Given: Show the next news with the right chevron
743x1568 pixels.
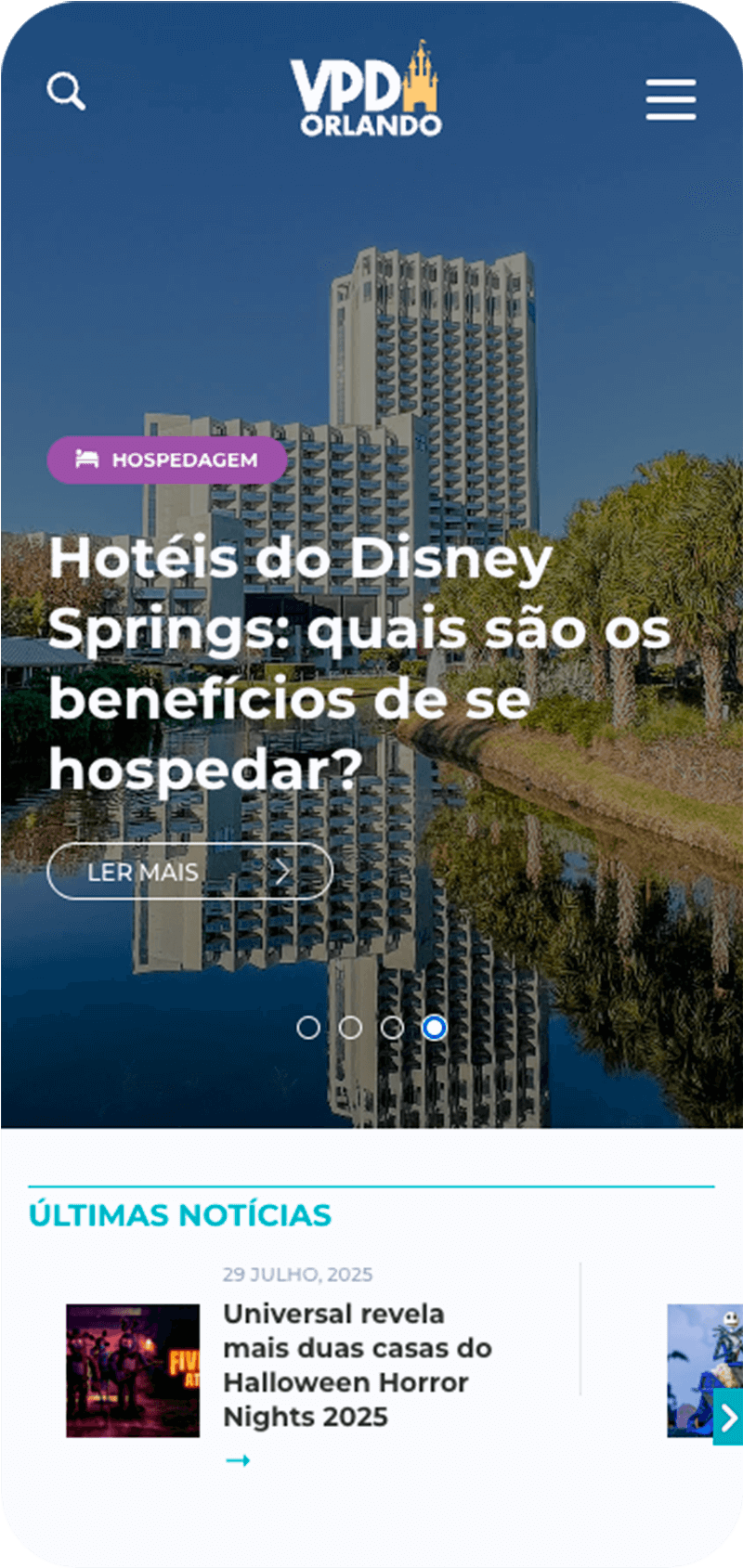Looking at the screenshot, I should 729,1418.
